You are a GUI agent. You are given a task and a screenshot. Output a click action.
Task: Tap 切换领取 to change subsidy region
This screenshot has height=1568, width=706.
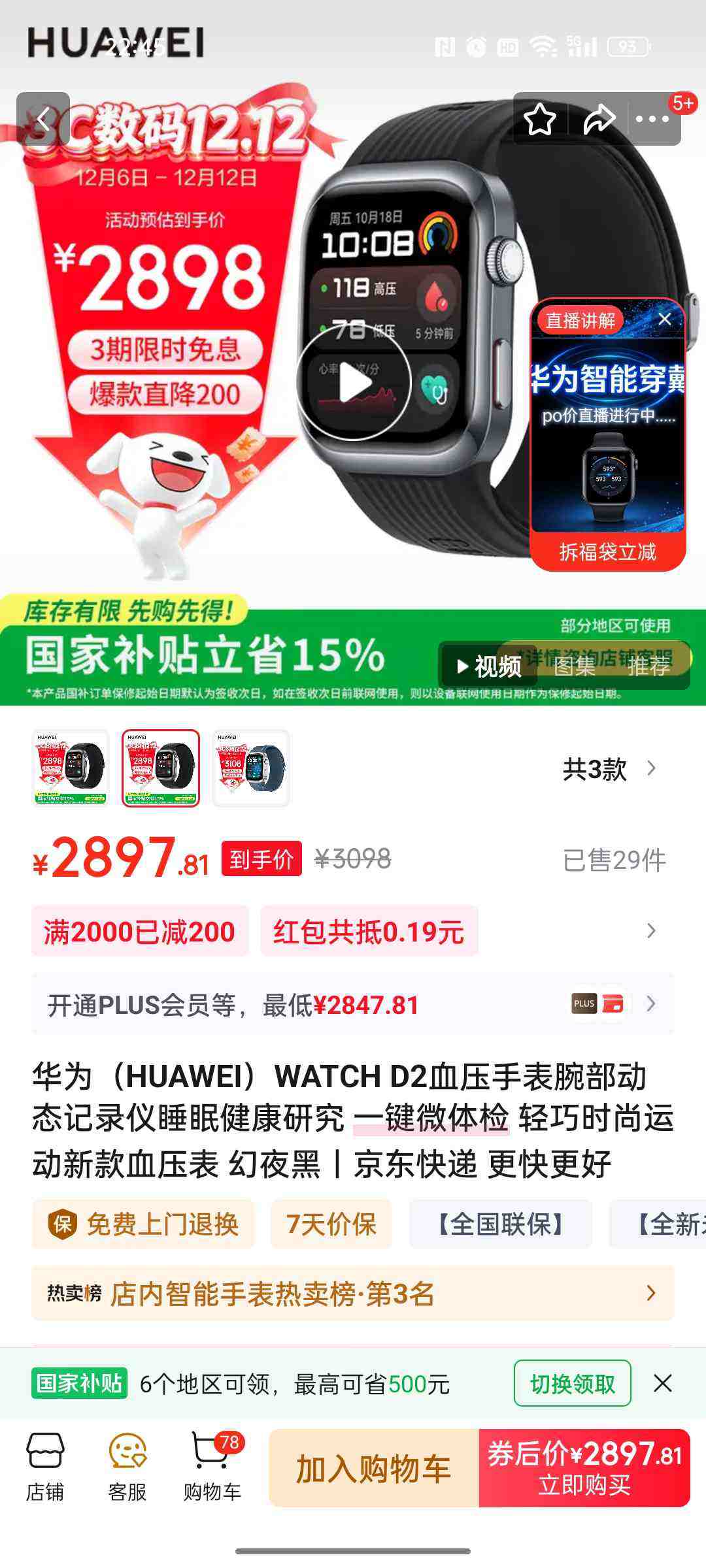tap(571, 1384)
